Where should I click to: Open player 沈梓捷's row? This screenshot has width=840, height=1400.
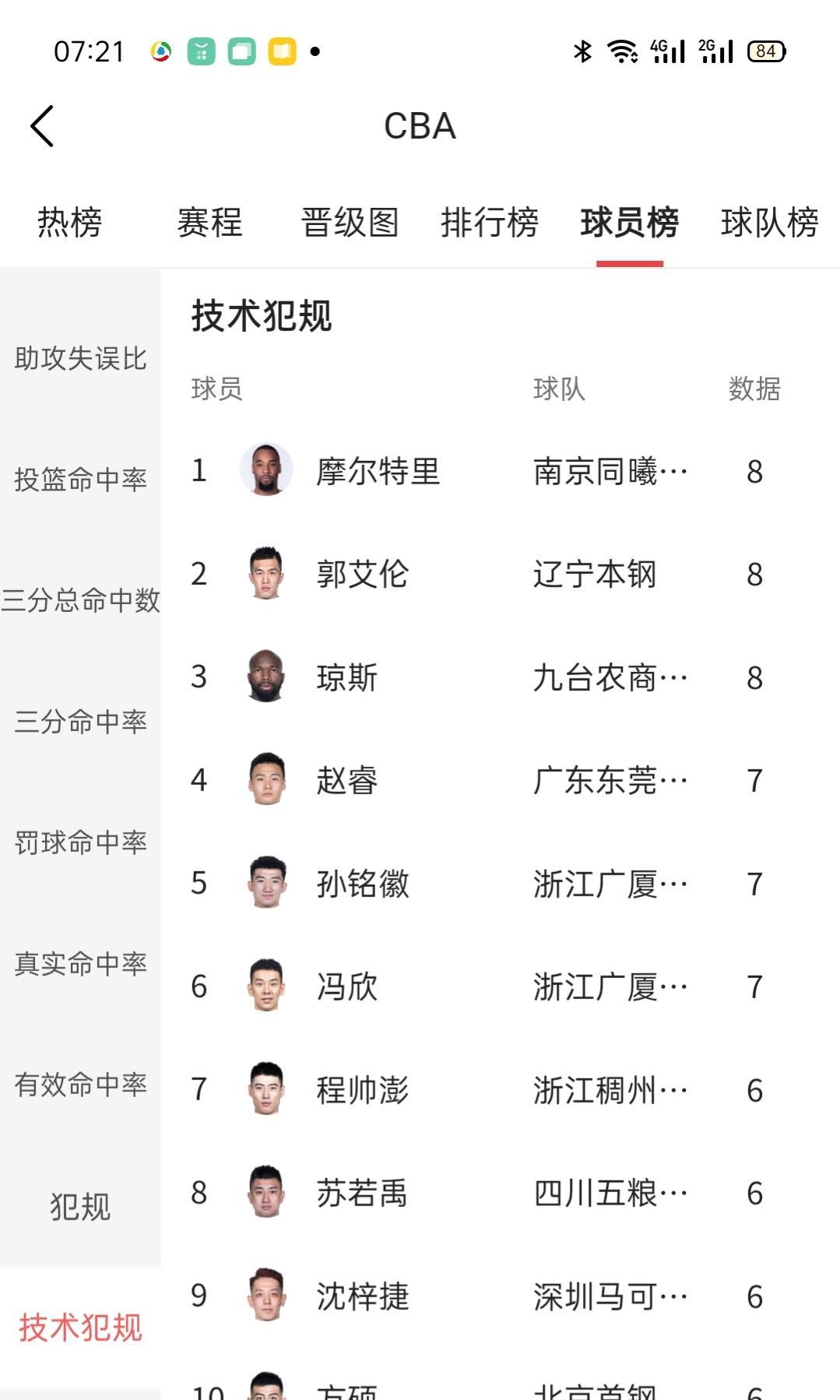(x=362, y=1296)
